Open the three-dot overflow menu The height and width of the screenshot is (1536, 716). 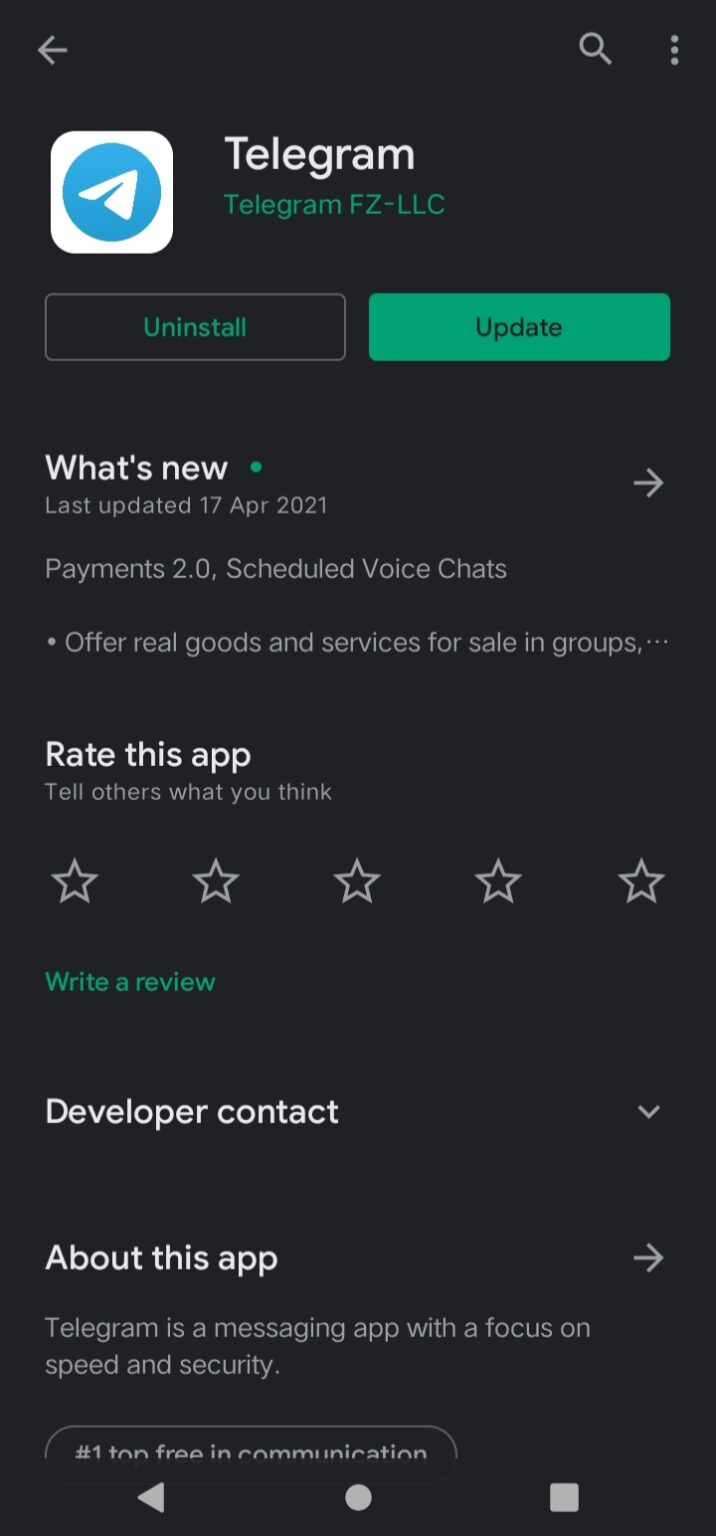(x=675, y=49)
